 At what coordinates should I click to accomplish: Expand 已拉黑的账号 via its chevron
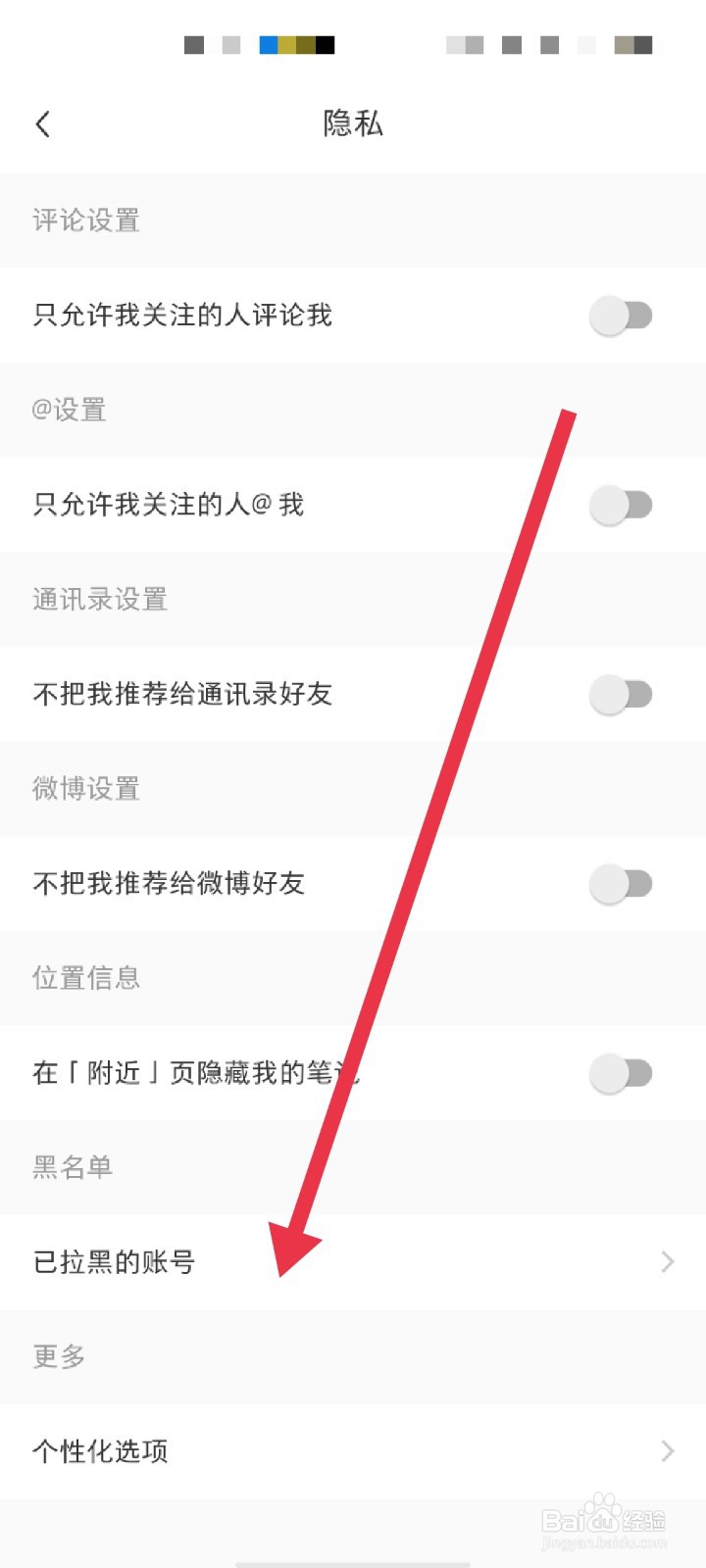[x=667, y=1261]
